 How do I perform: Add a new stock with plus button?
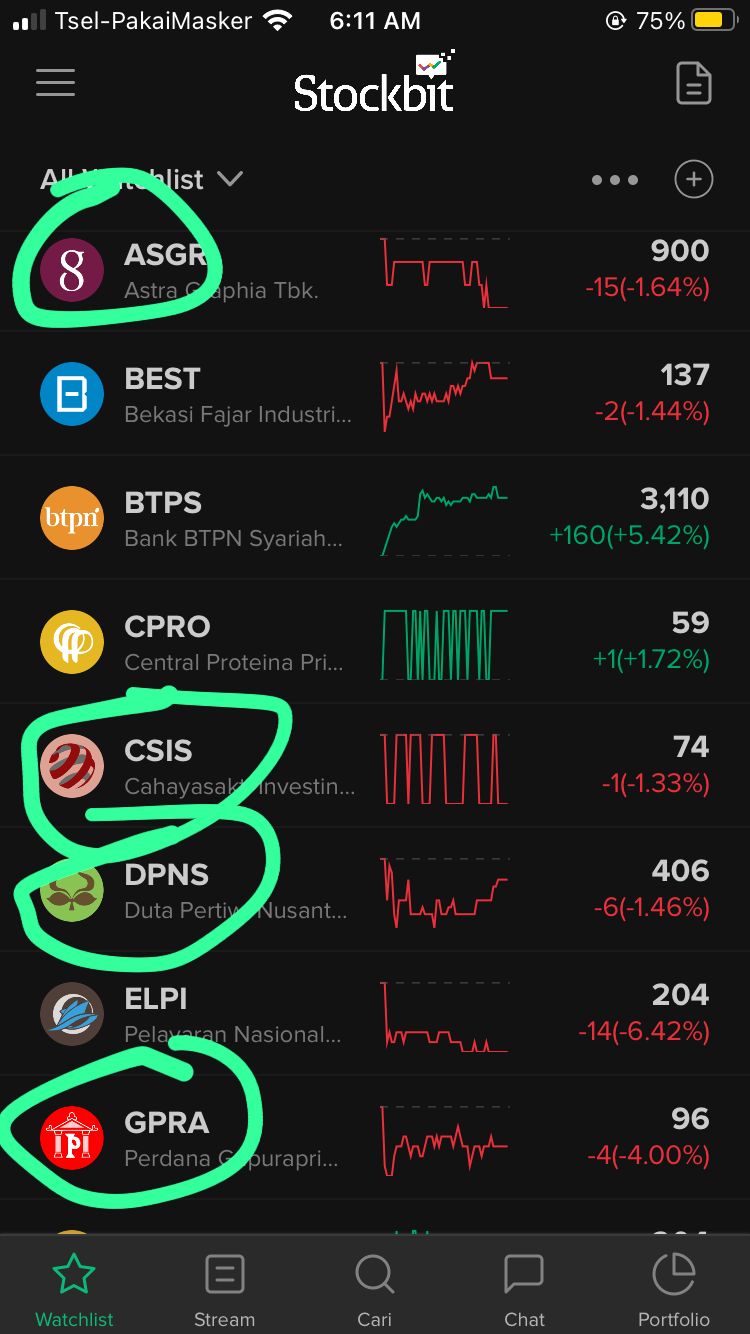click(694, 180)
